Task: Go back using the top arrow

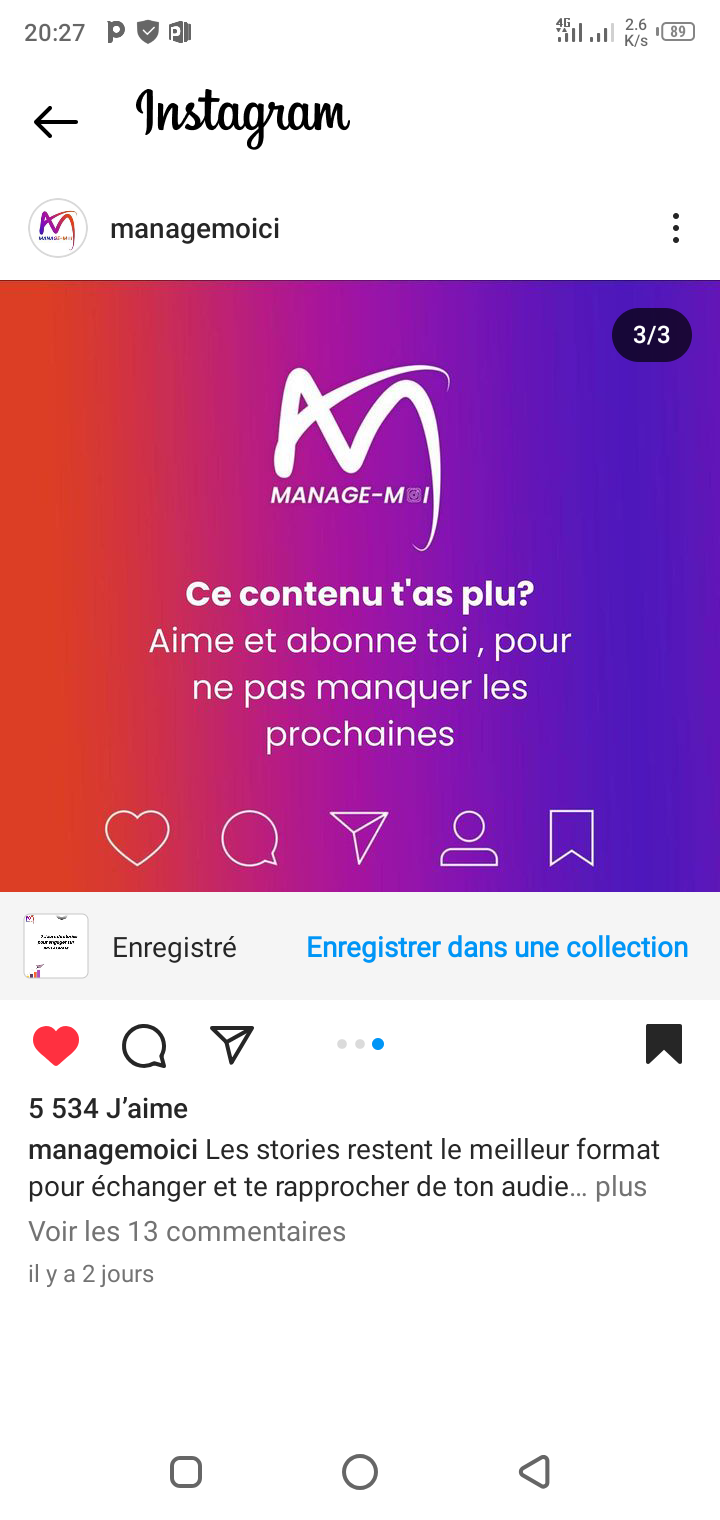Action: click(x=55, y=122)
